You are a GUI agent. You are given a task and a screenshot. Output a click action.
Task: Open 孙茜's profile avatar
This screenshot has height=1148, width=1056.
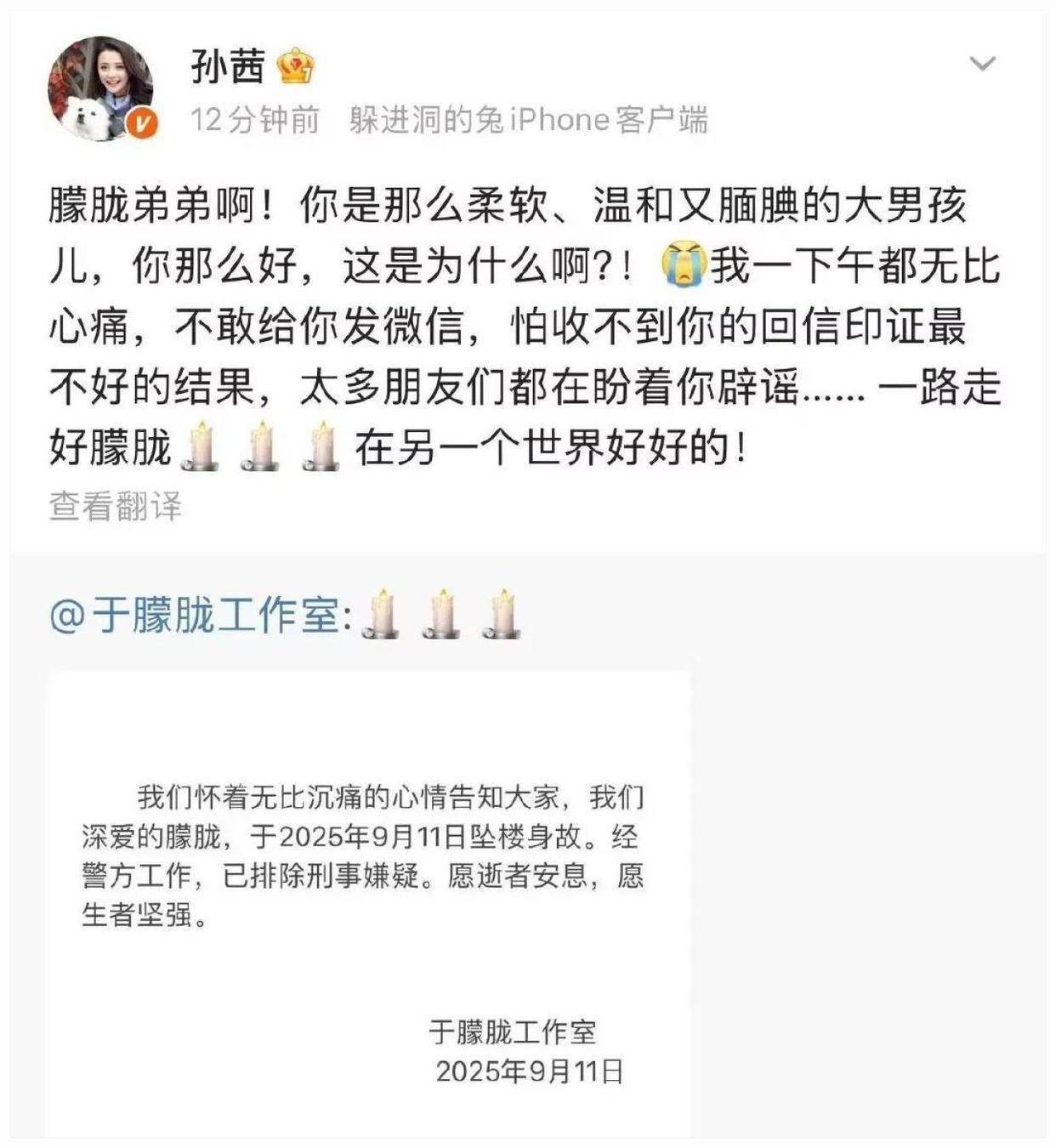coord(101,88)
